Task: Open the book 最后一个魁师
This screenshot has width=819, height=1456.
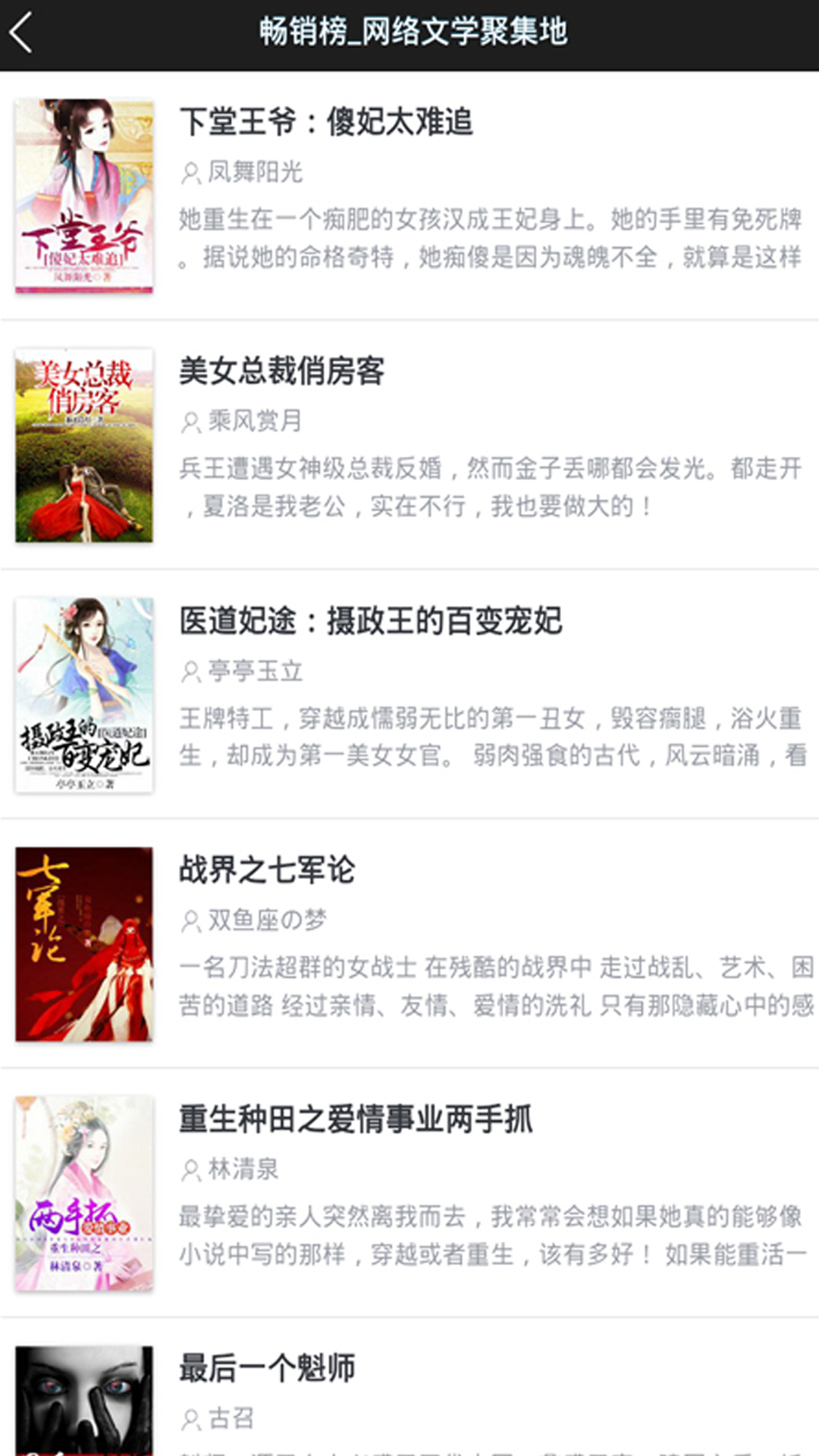Action: [409, 1388]
